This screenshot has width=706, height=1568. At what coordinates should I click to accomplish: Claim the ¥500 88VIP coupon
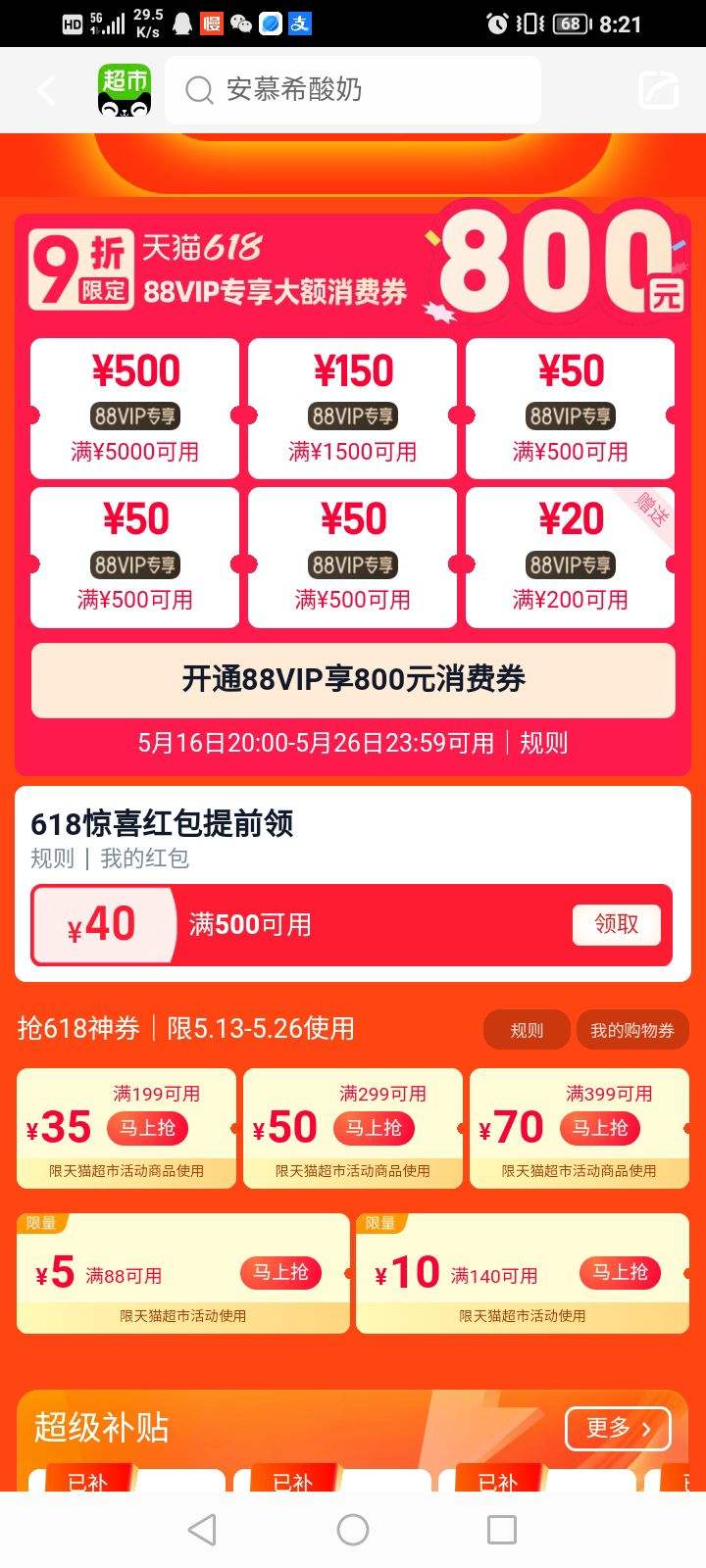133,406
